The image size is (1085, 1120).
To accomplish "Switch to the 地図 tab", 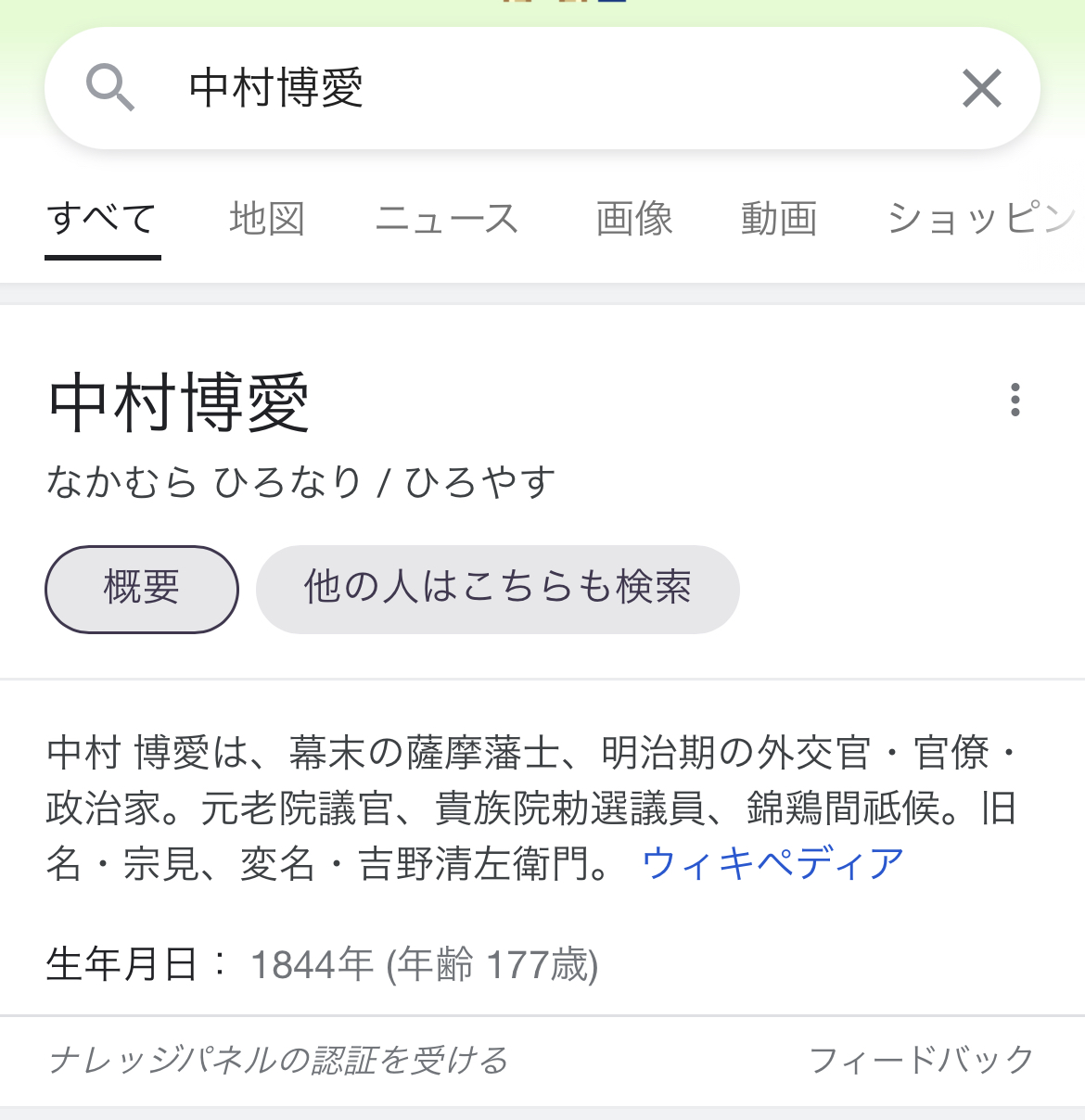I will tap(267, 220).
